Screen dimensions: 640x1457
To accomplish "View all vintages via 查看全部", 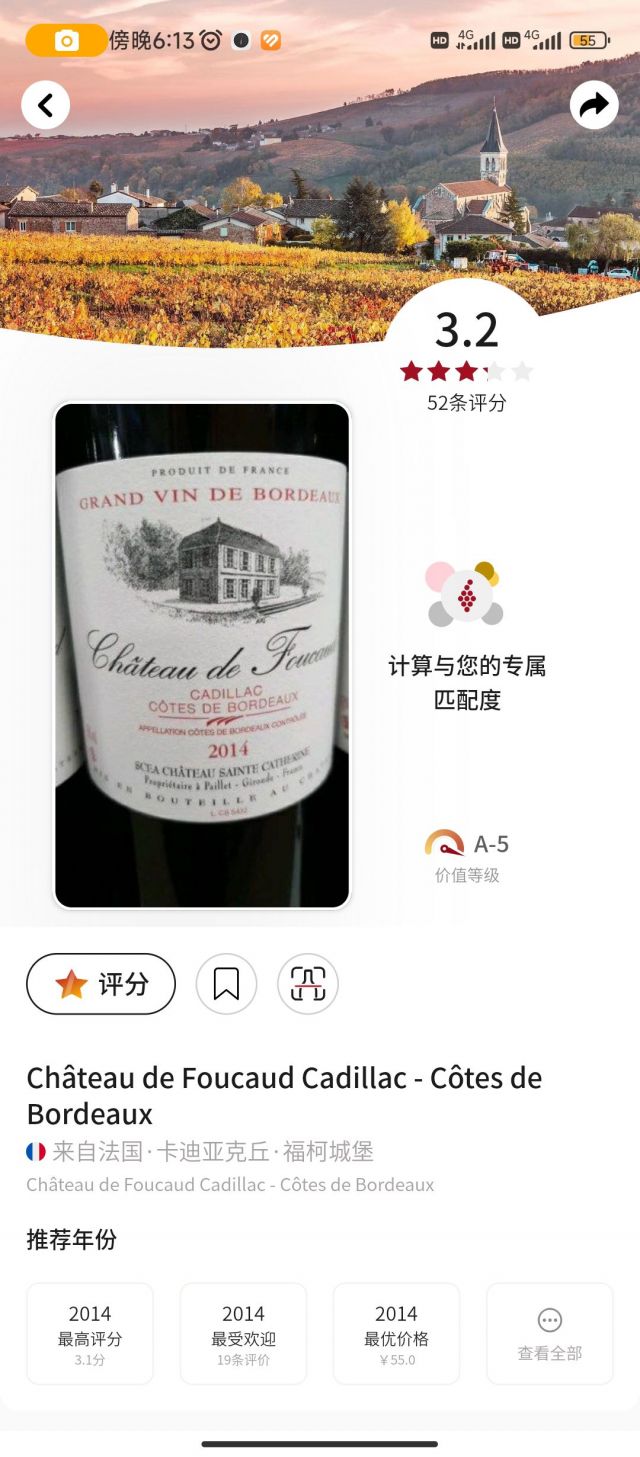I will [x=549, y=1334].
